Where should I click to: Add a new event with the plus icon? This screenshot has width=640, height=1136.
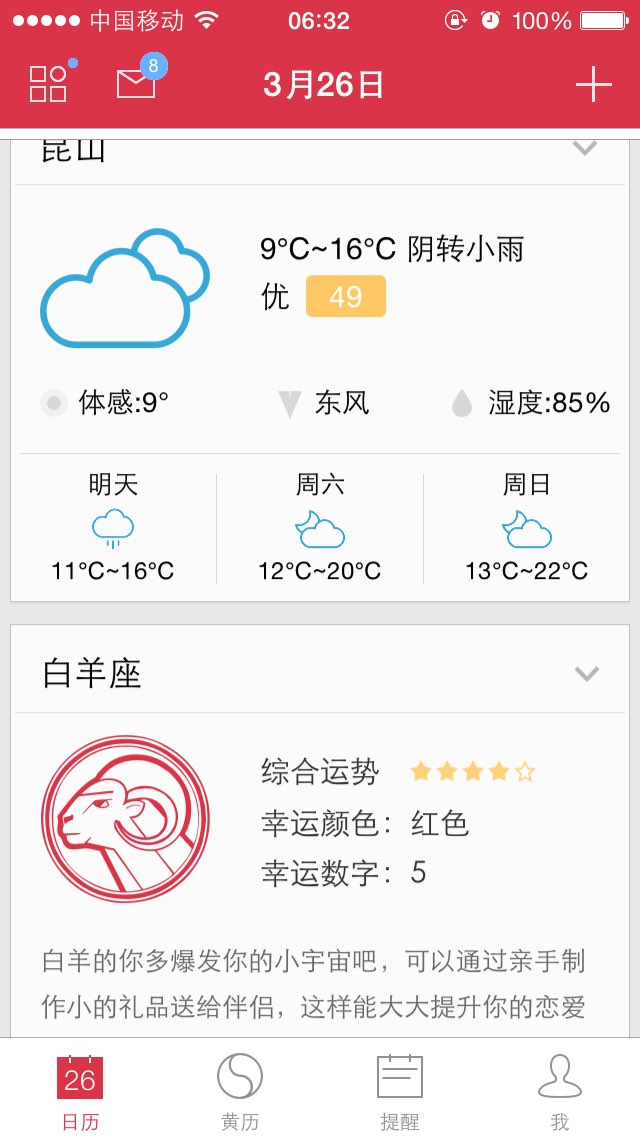pos(593,85)
